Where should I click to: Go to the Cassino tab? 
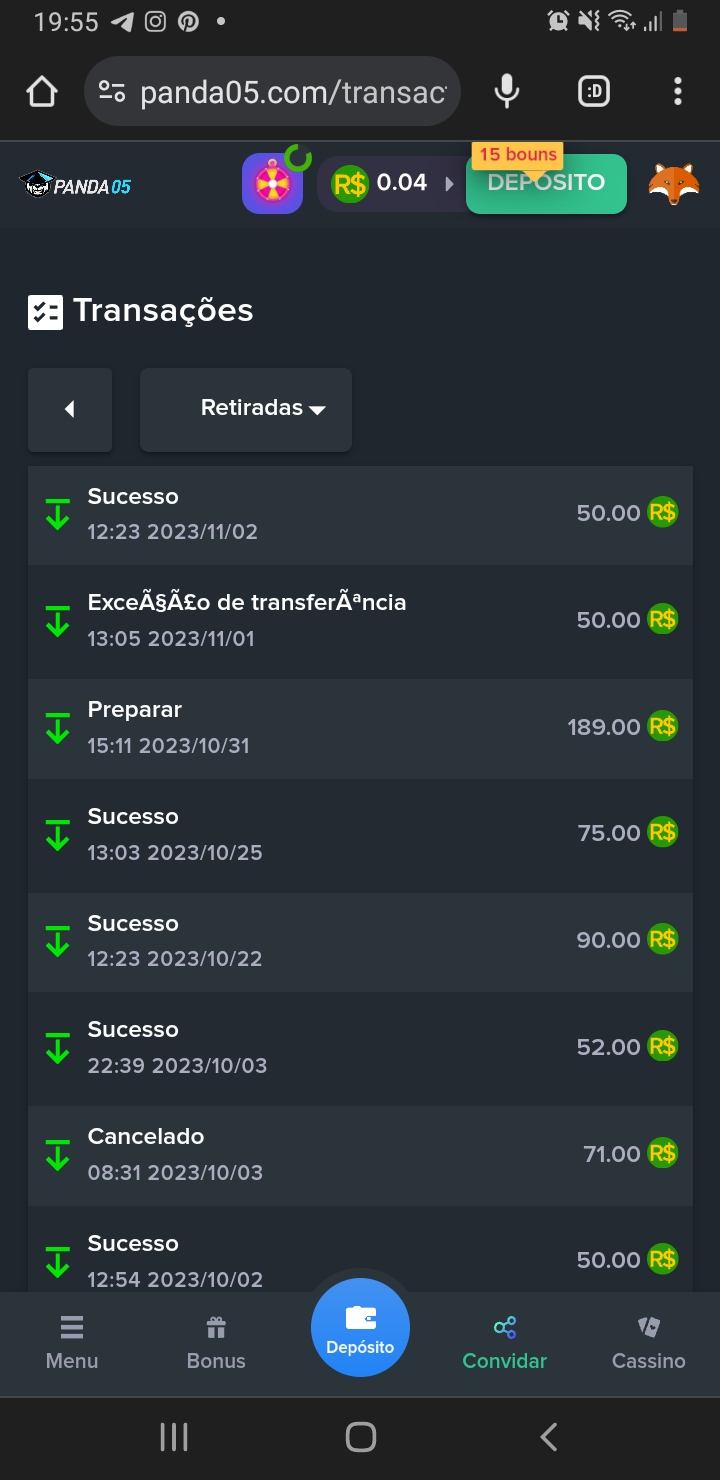(648, 1342)
